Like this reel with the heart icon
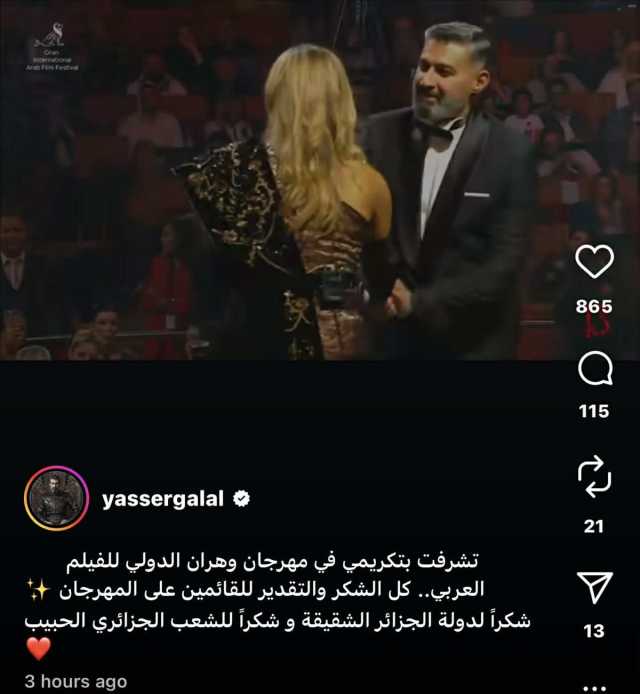This screenshot has height=694, width=640. [594, 262]
